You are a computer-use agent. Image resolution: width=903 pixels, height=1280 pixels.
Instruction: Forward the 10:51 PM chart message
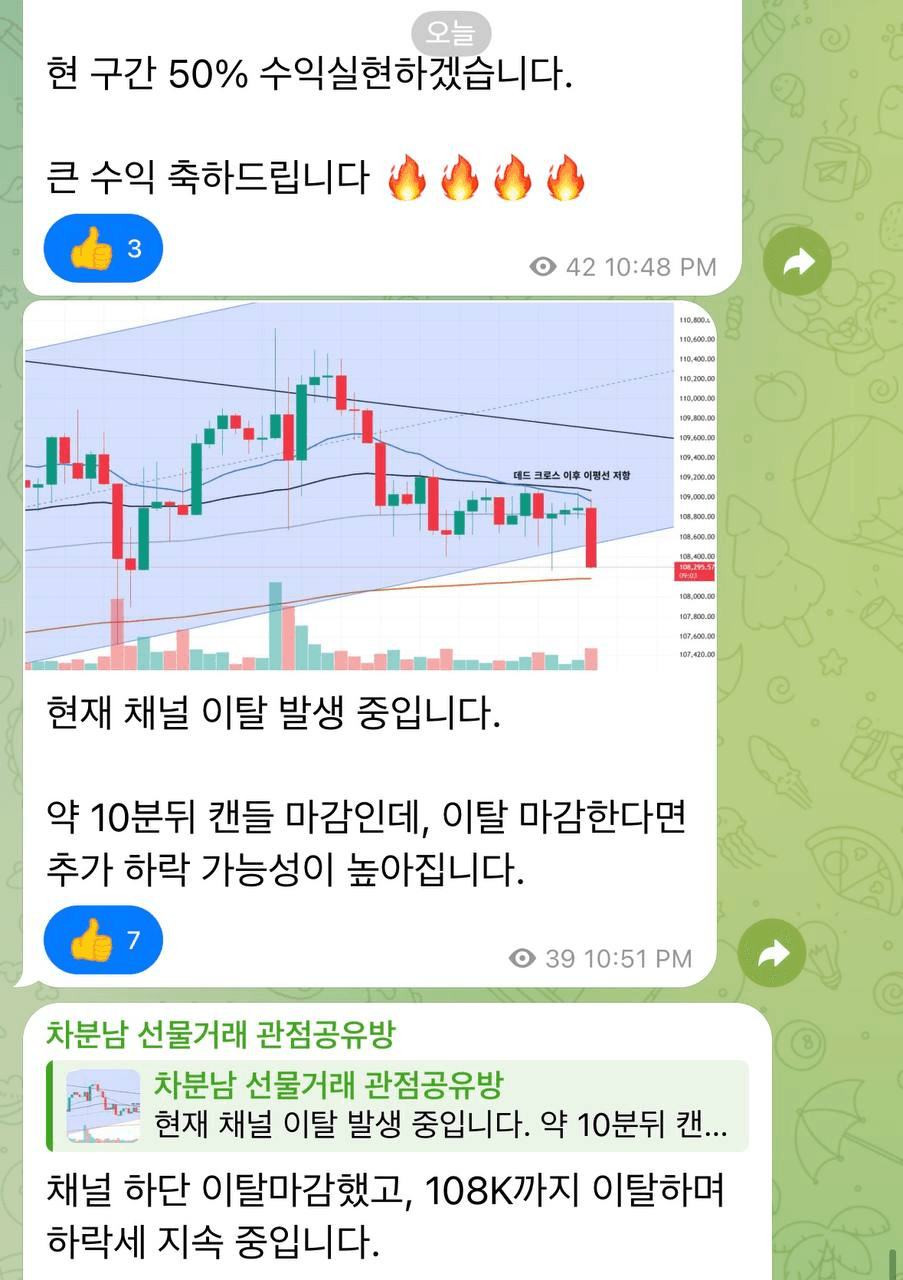click(772, 954)
